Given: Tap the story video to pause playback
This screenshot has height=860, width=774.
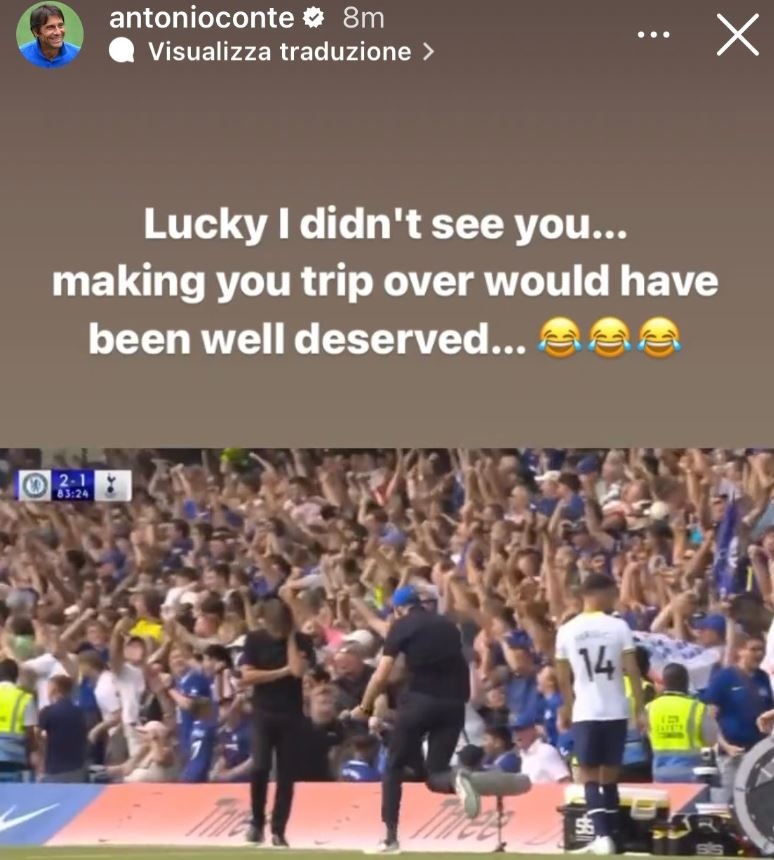Looking at the screenshot, I should (387, 650).
